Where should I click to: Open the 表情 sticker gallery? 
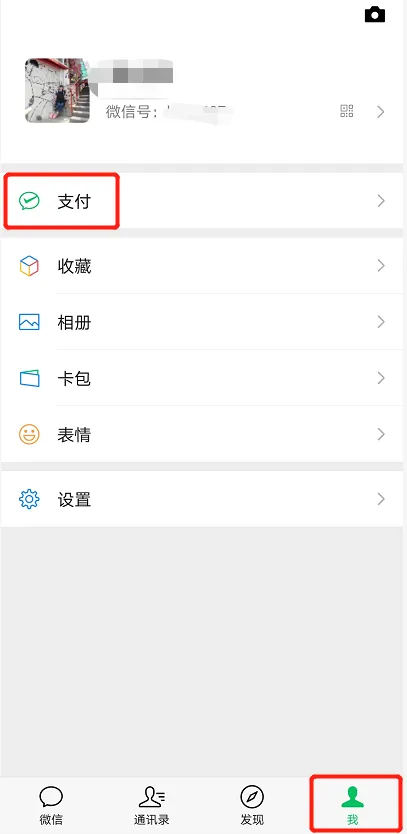[202, 435]
